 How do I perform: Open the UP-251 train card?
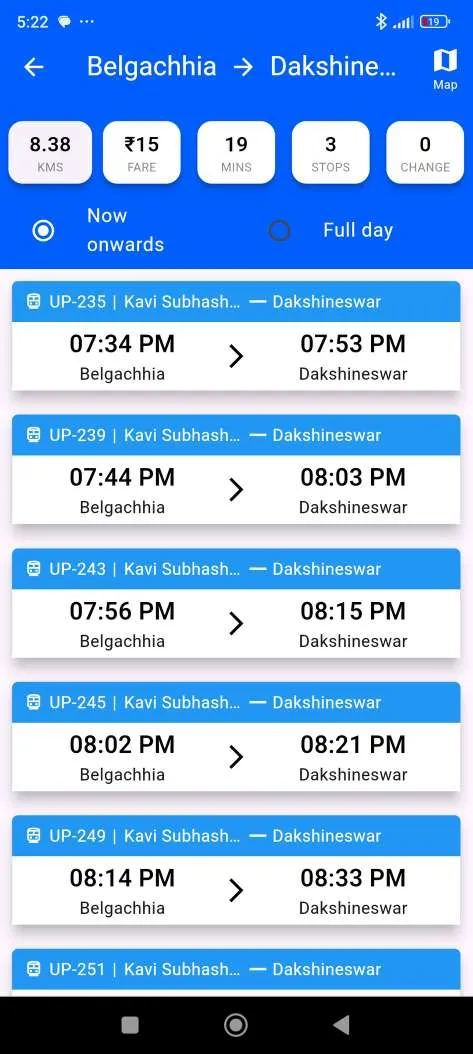click(x=236, y=972)
